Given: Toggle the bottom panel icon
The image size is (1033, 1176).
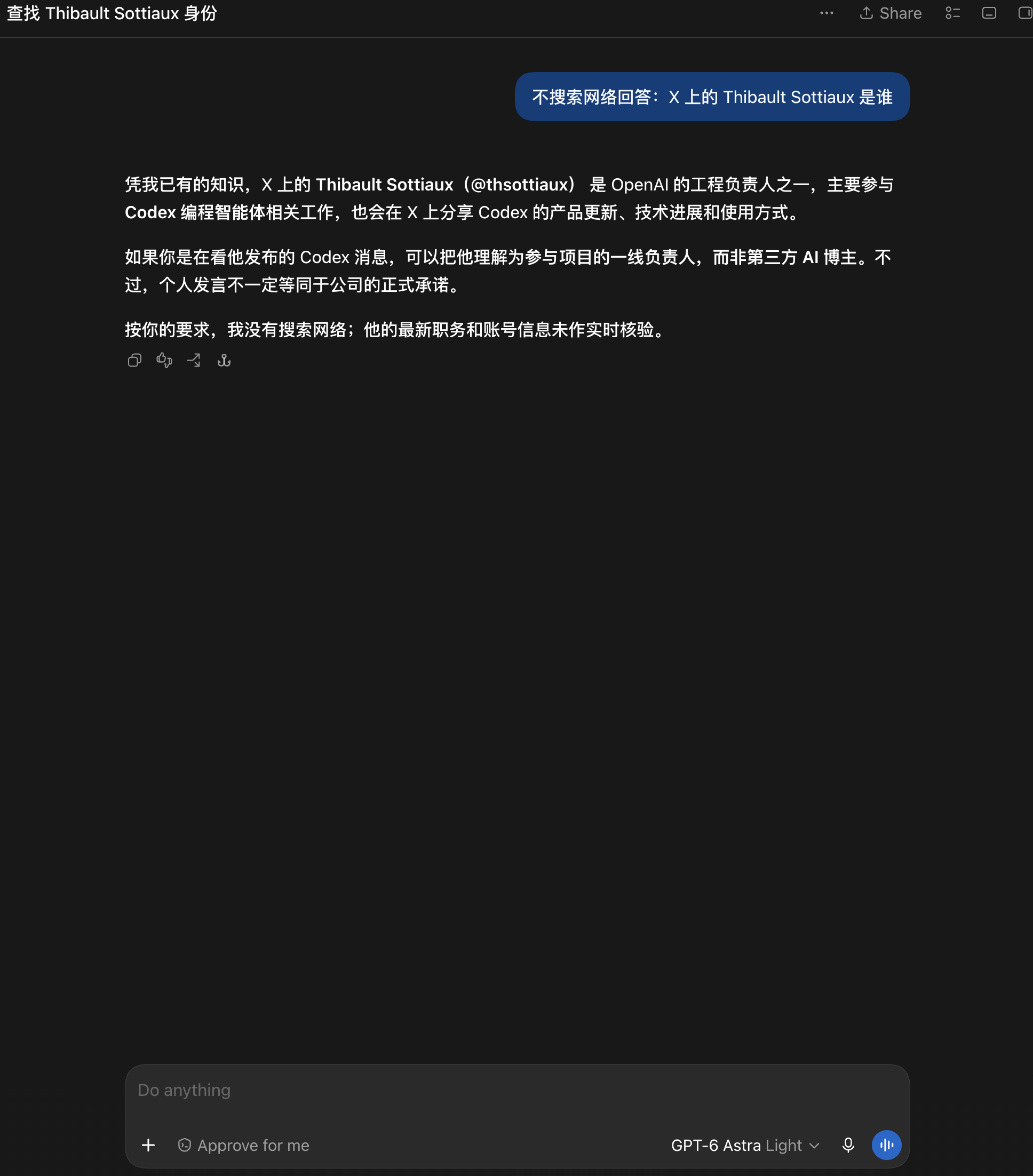Looking at the screenshot, I should point(989,13).
